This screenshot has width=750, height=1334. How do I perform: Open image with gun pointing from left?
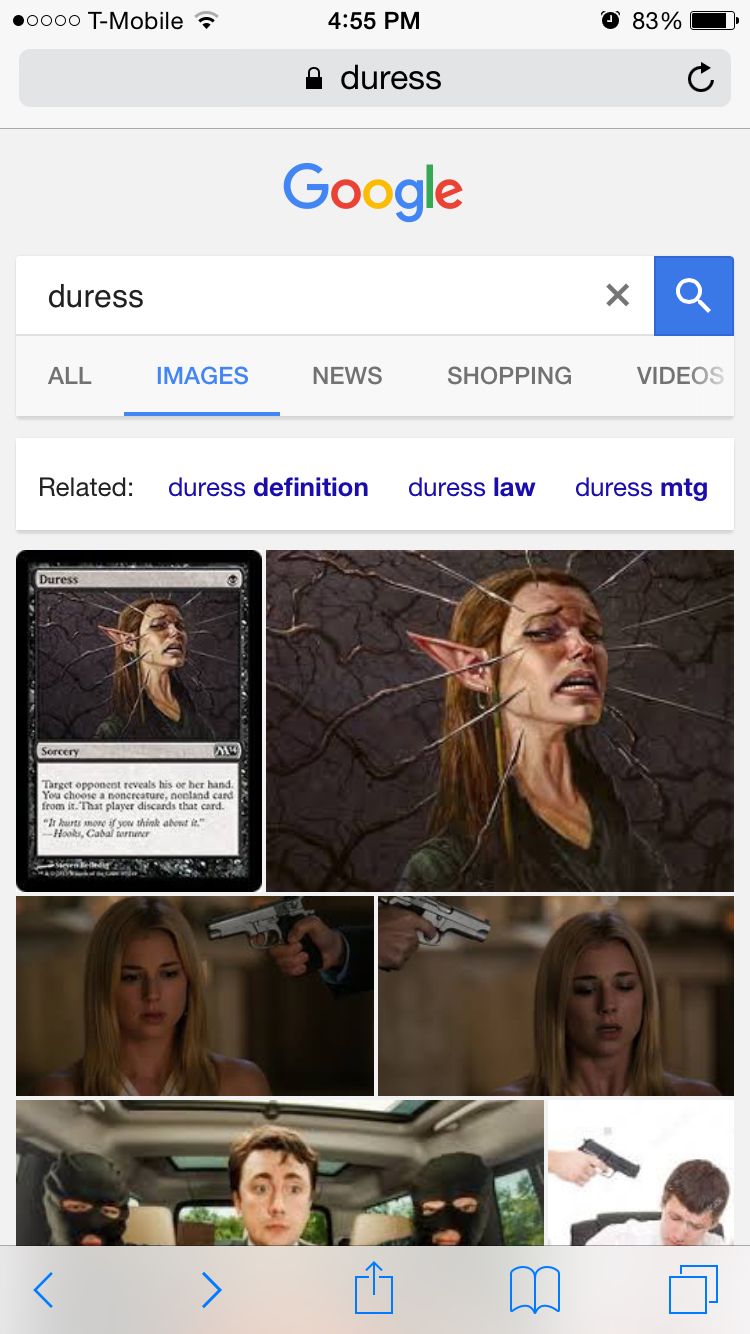[x=556, y=995]
